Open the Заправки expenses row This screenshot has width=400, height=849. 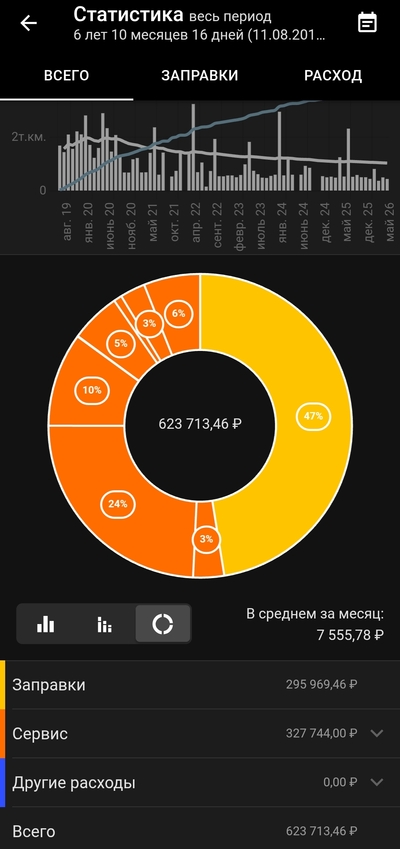(200, 685)
